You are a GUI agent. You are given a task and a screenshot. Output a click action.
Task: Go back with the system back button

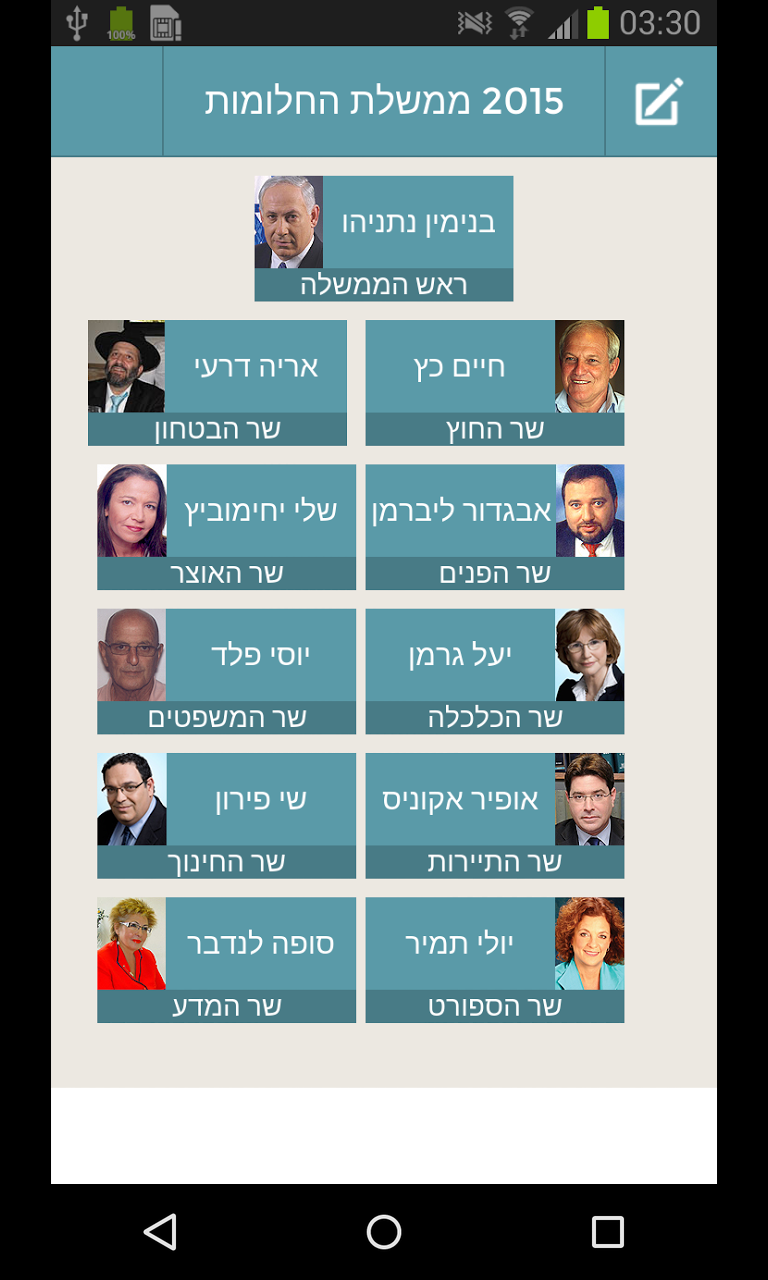(x=160, y=1231)
